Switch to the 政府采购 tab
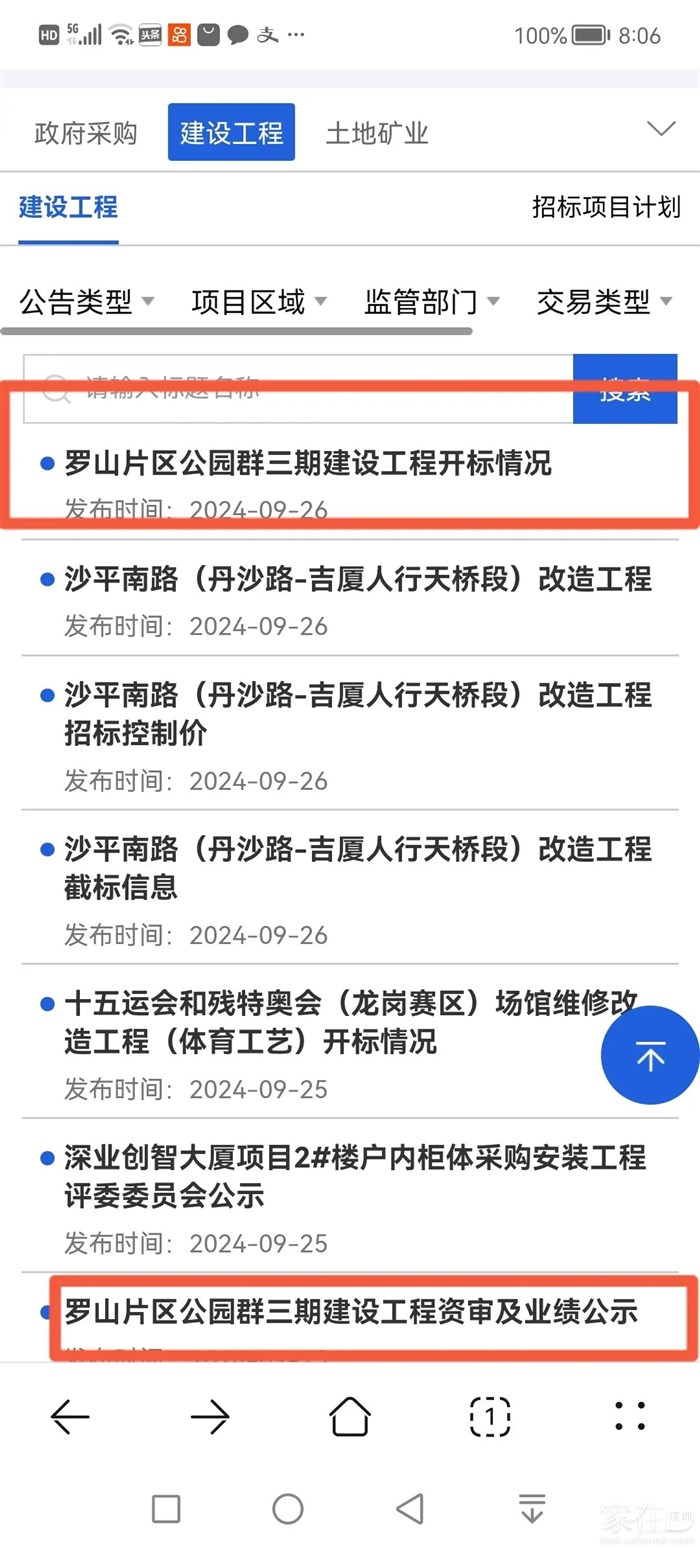This screenshot has width=700, height=1547. (85, 133)
